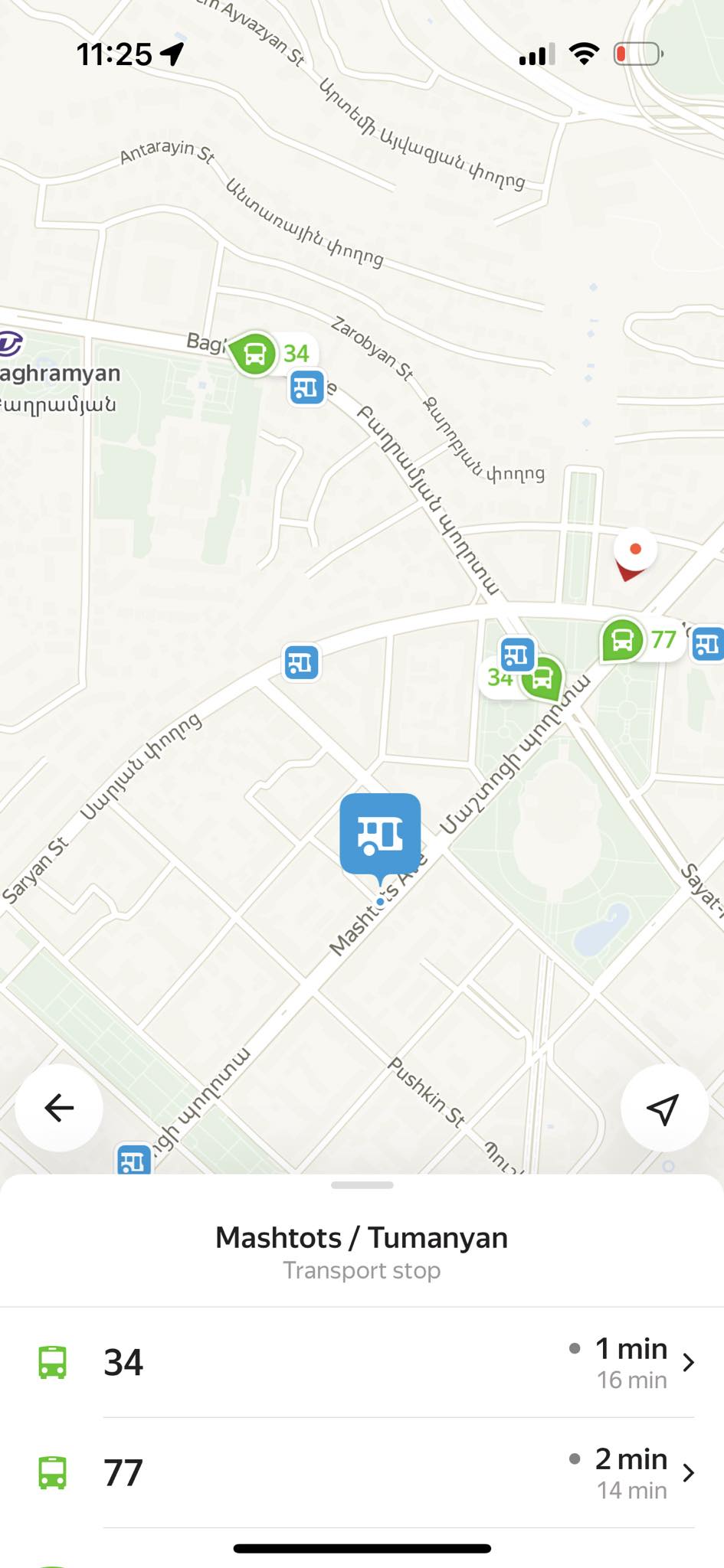Select the bus 77 marker on map
Viewport: 724px width, 1568px height.
pyautogui.click(x=623, y=639)
